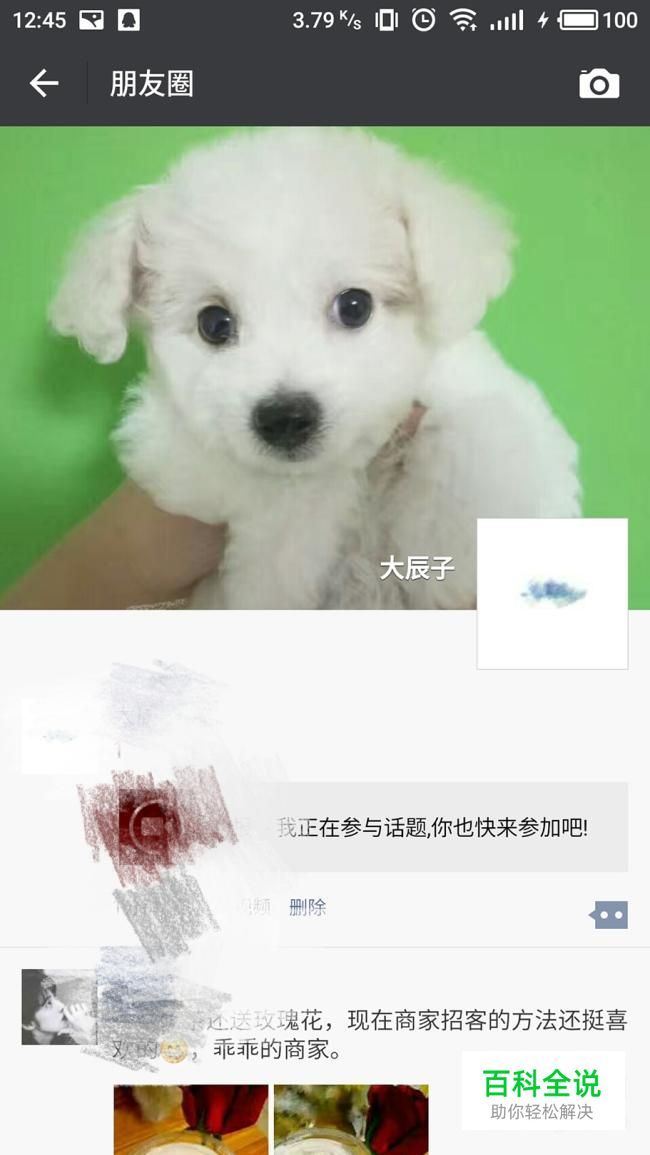View the first rose photo in the post
650x1155 pixels.
pos(191,1120)
